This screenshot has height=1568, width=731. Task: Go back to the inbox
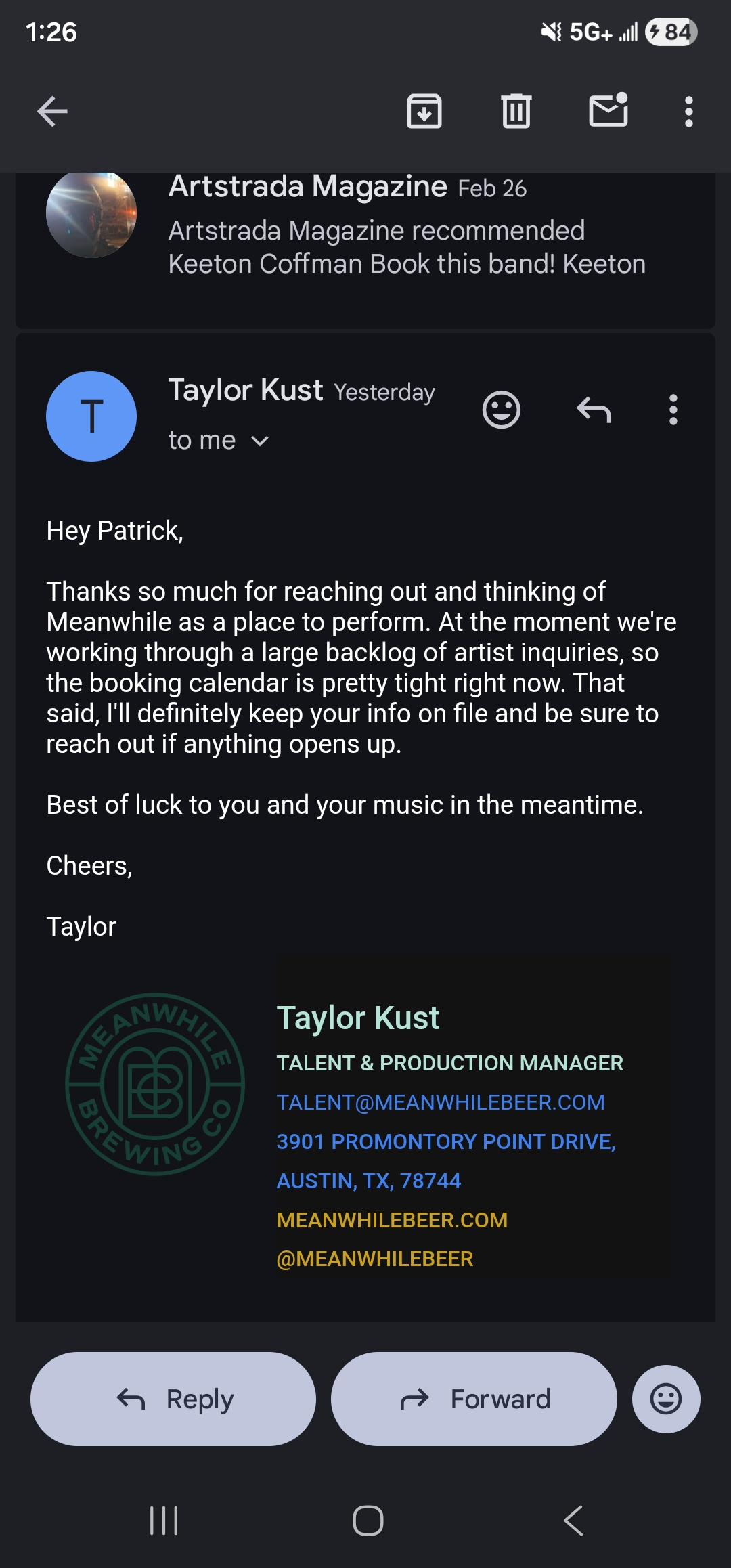[x=52, y=112]
